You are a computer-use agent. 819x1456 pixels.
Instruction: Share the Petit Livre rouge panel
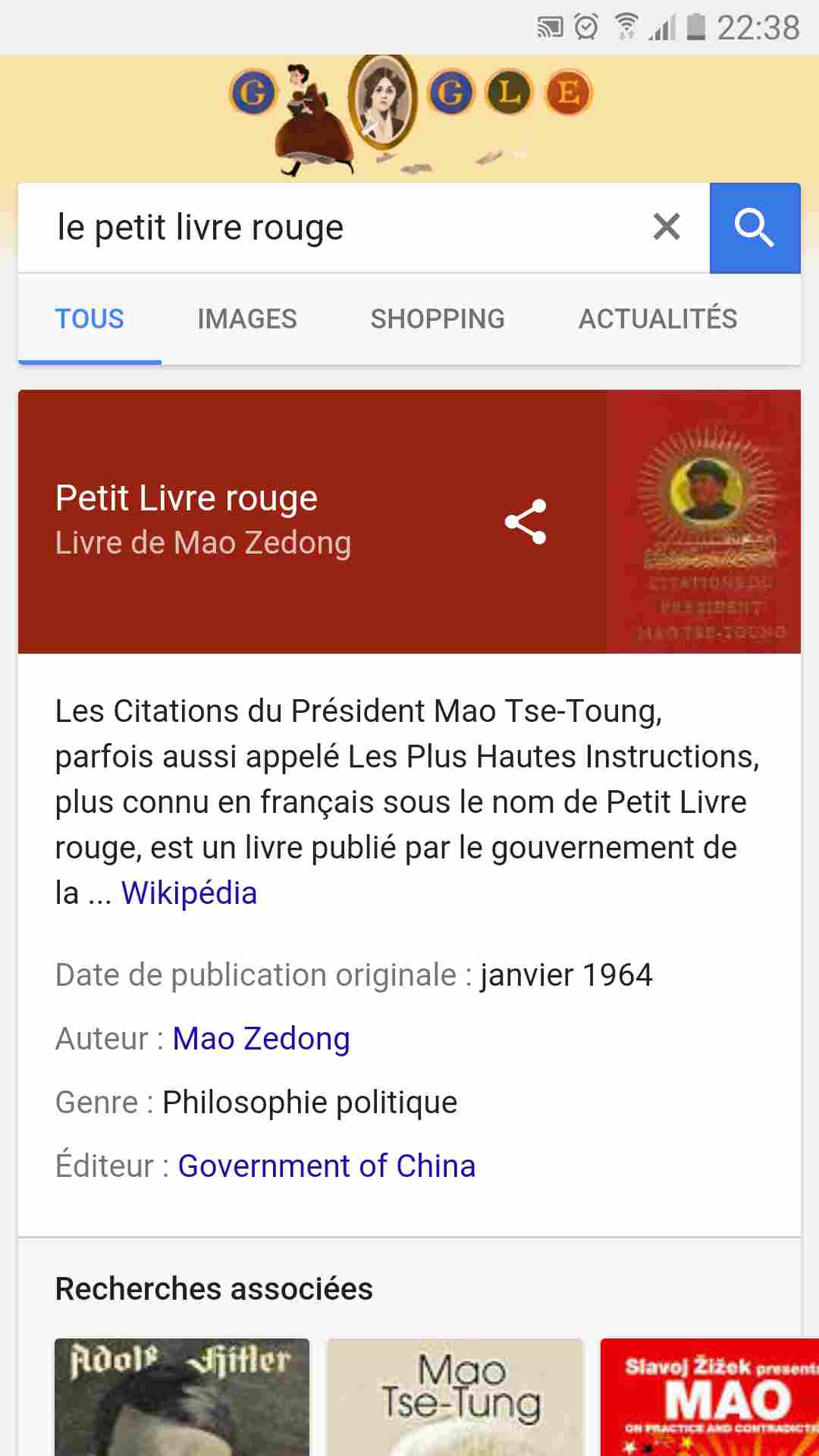526,522
